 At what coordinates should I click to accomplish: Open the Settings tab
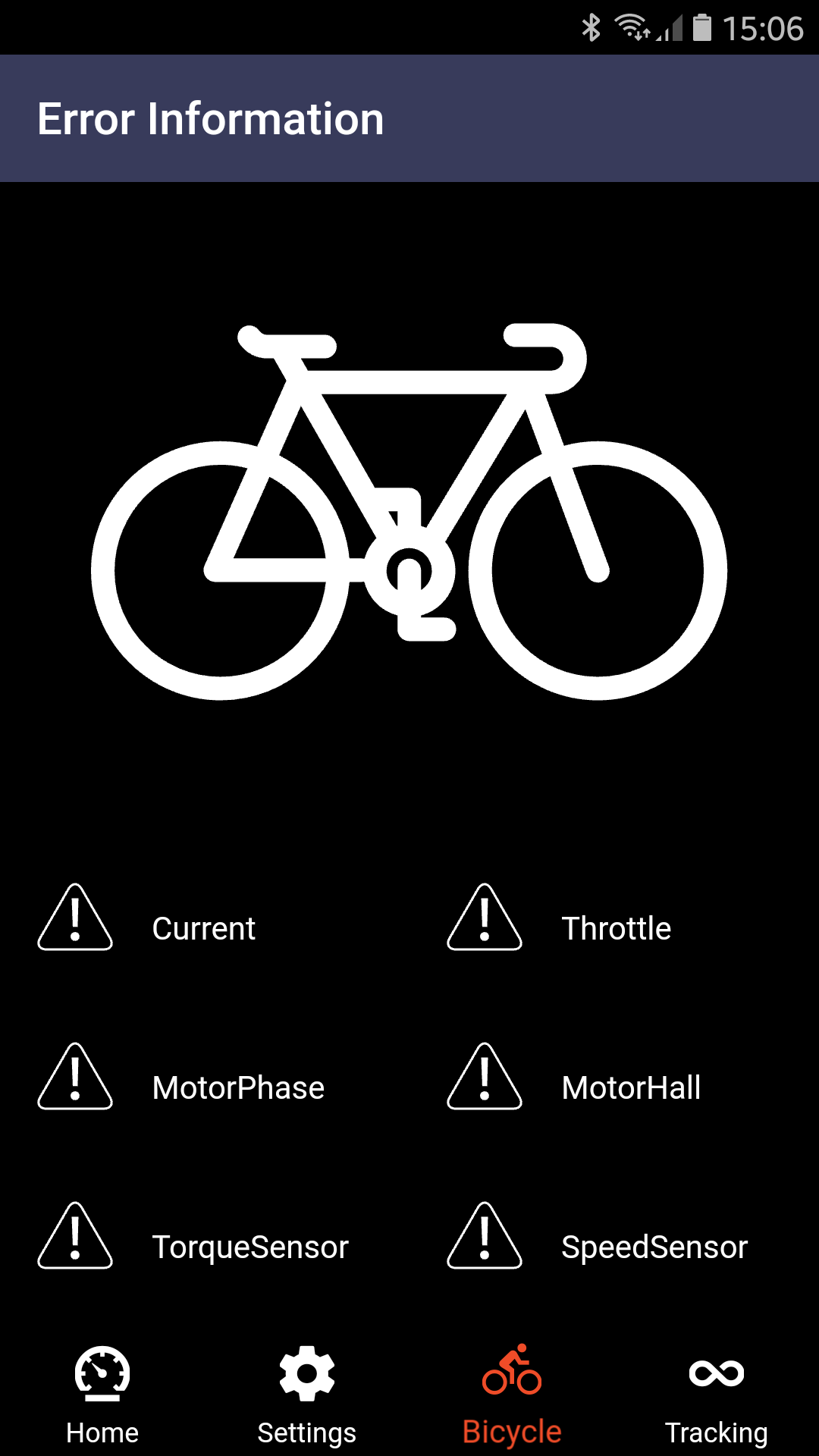307,1395
